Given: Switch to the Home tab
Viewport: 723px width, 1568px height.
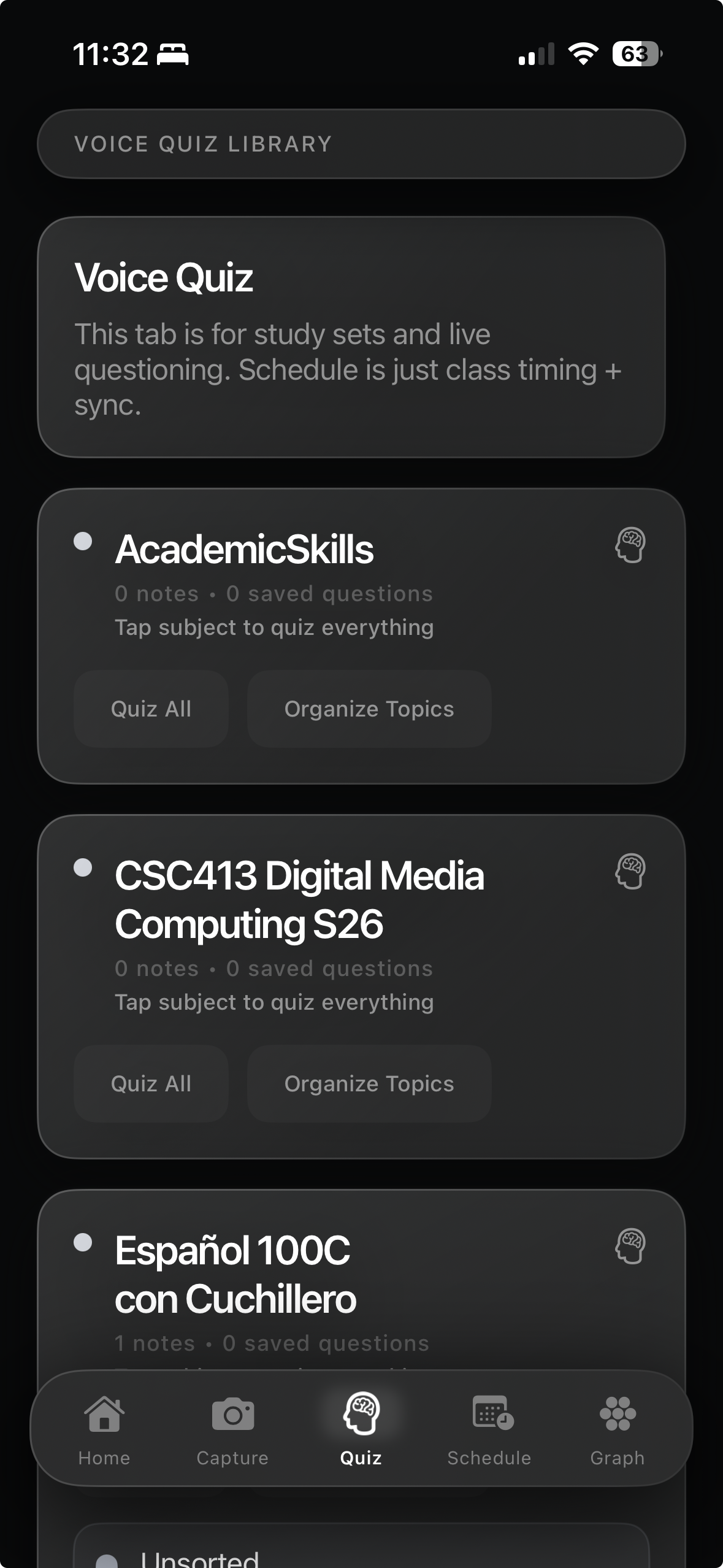Looking at the screenshot, I should [104, 1429].
